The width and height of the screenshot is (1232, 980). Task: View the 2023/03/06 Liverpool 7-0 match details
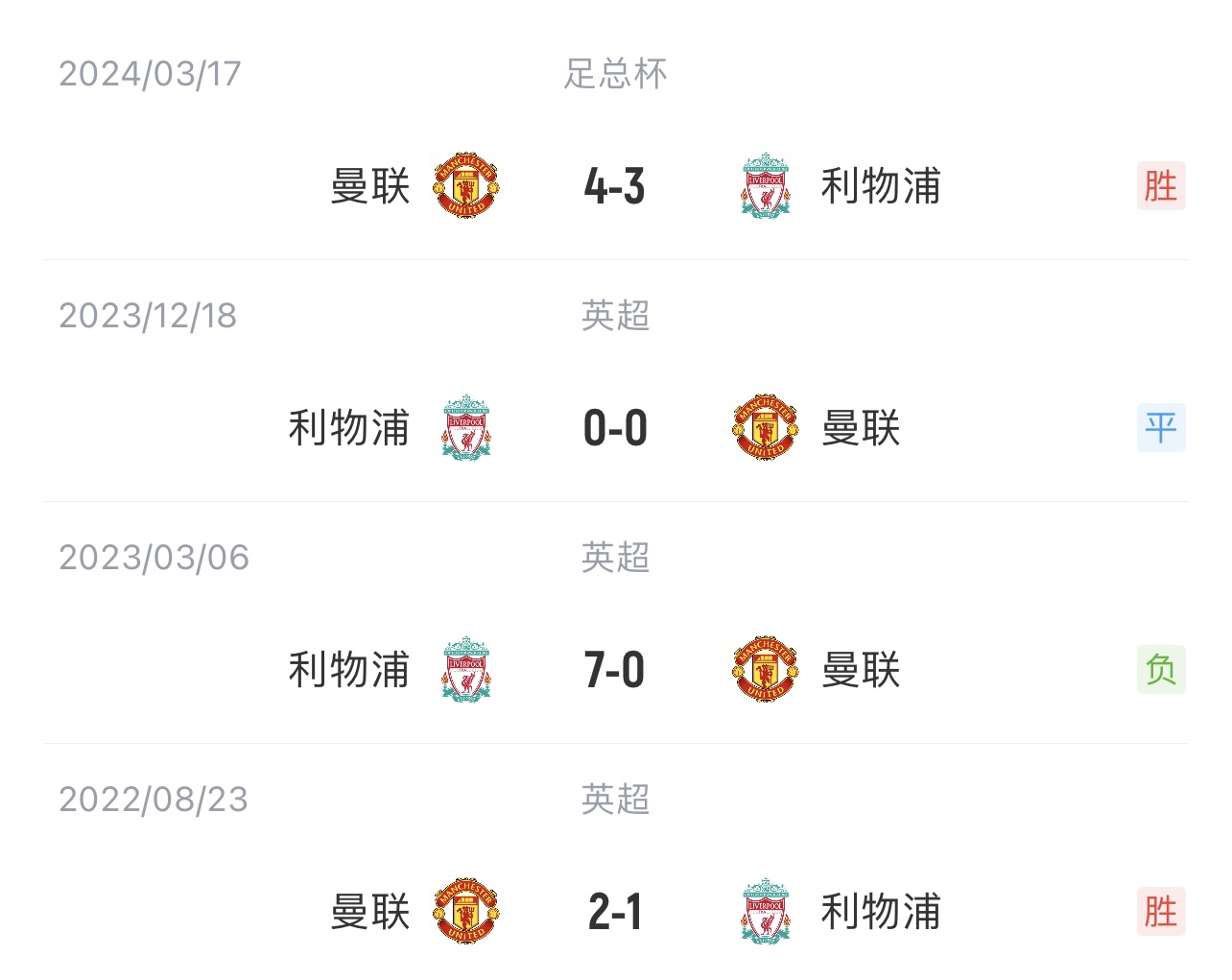coord(614,670)
